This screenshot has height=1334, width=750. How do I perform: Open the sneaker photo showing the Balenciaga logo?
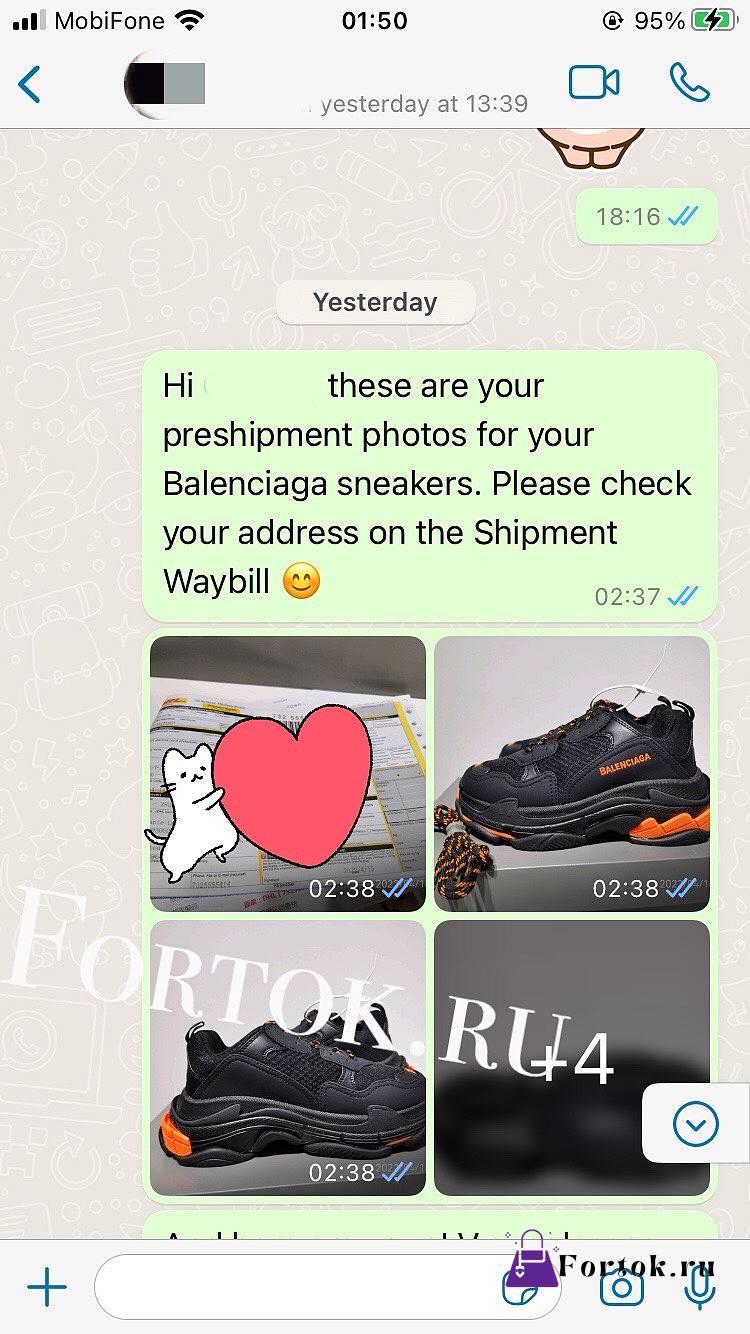coord(572,774)
